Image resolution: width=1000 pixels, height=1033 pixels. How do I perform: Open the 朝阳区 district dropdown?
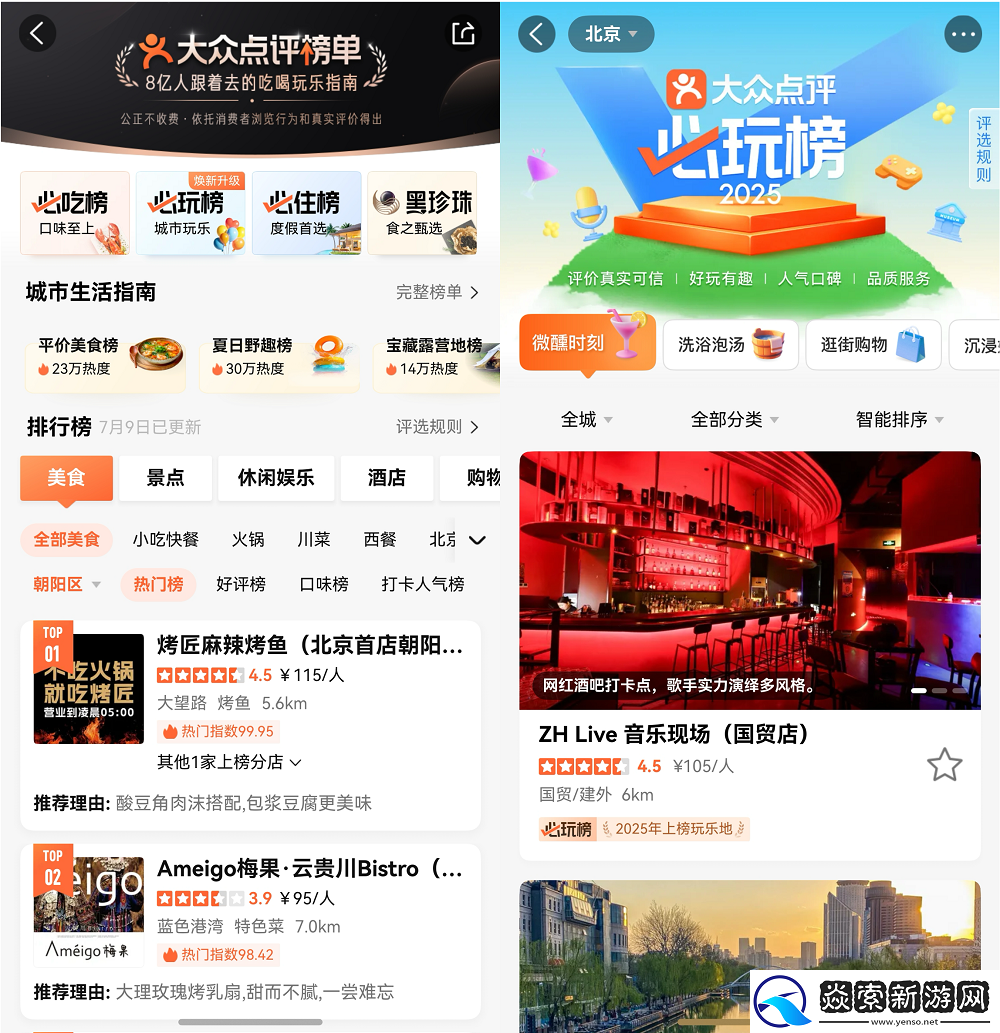click(67, 585)
